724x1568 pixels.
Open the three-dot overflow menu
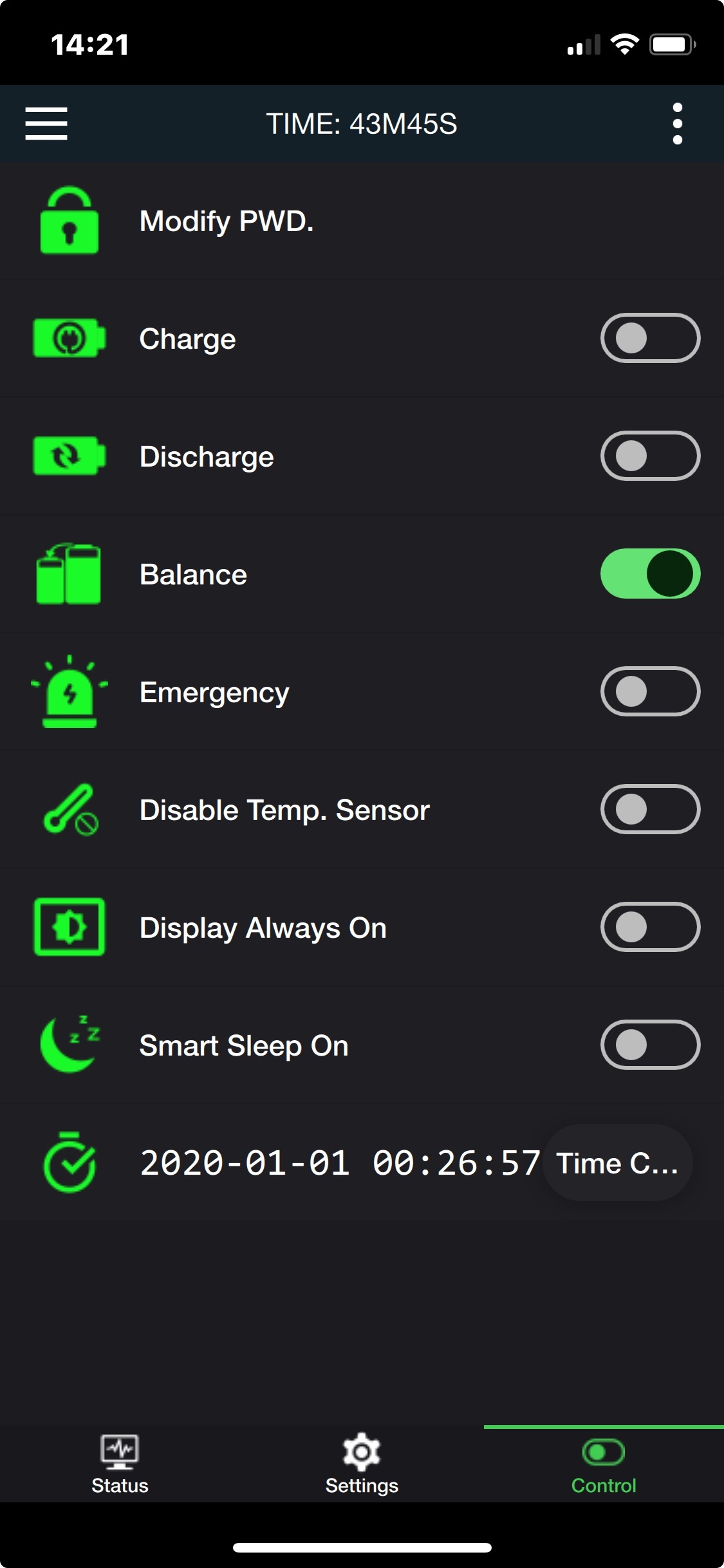(x=677, y=124)
